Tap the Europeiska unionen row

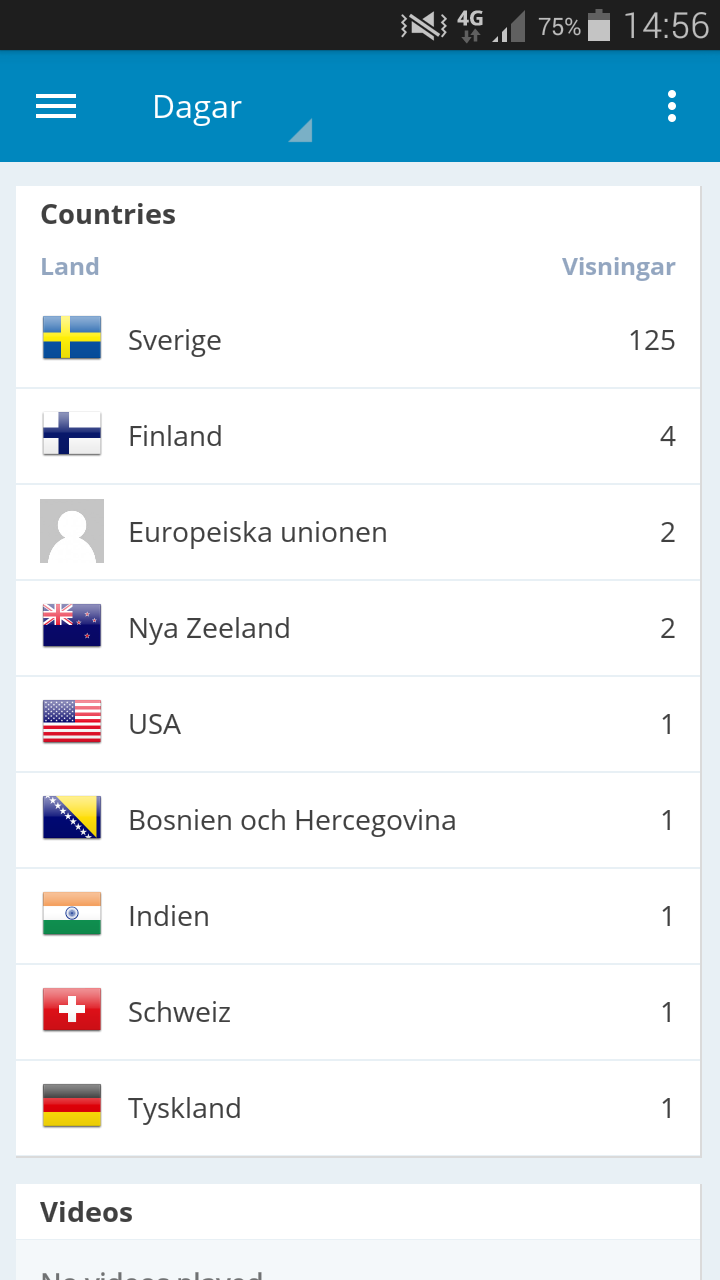click(x=358, y=533)
